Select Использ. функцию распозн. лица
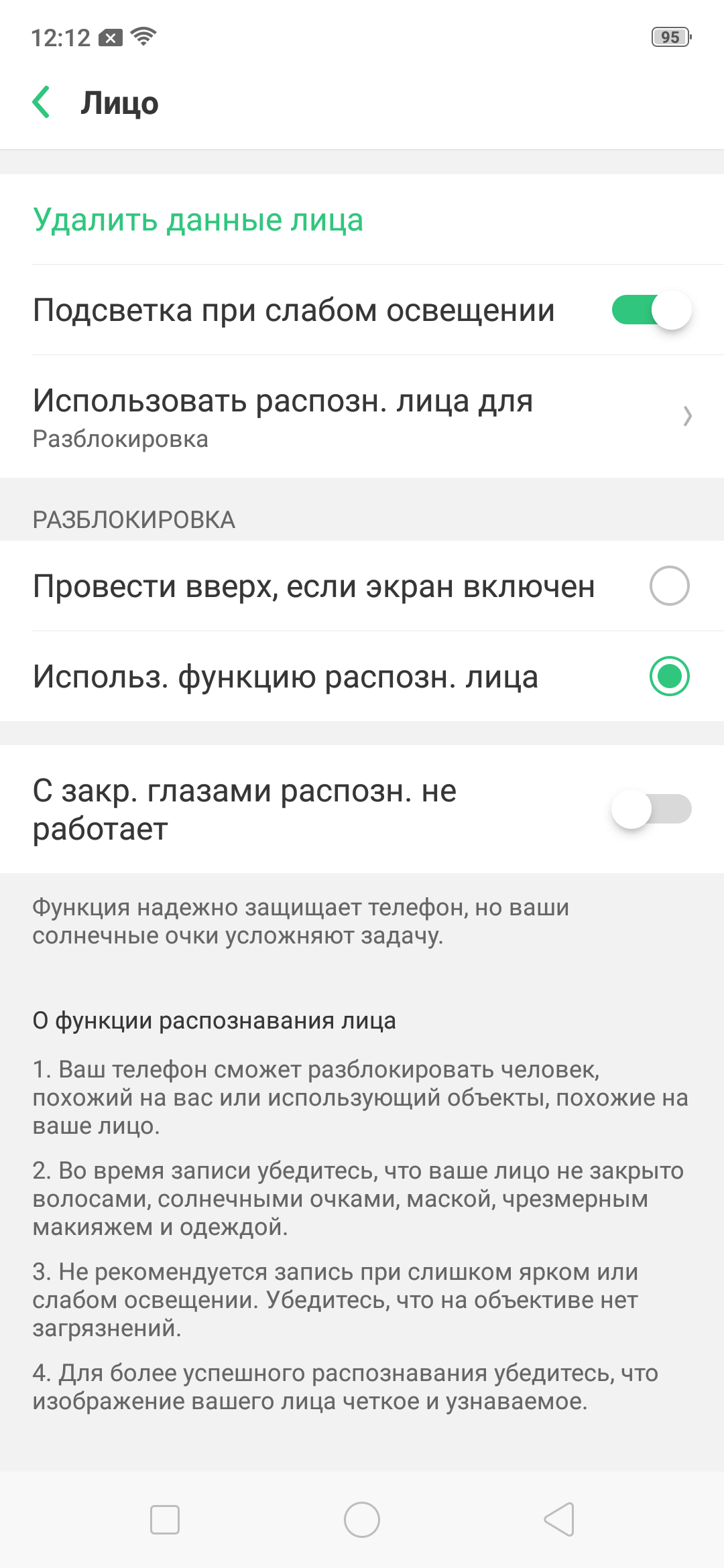Viewport: 724px width, 1568px height. [669, 676]
